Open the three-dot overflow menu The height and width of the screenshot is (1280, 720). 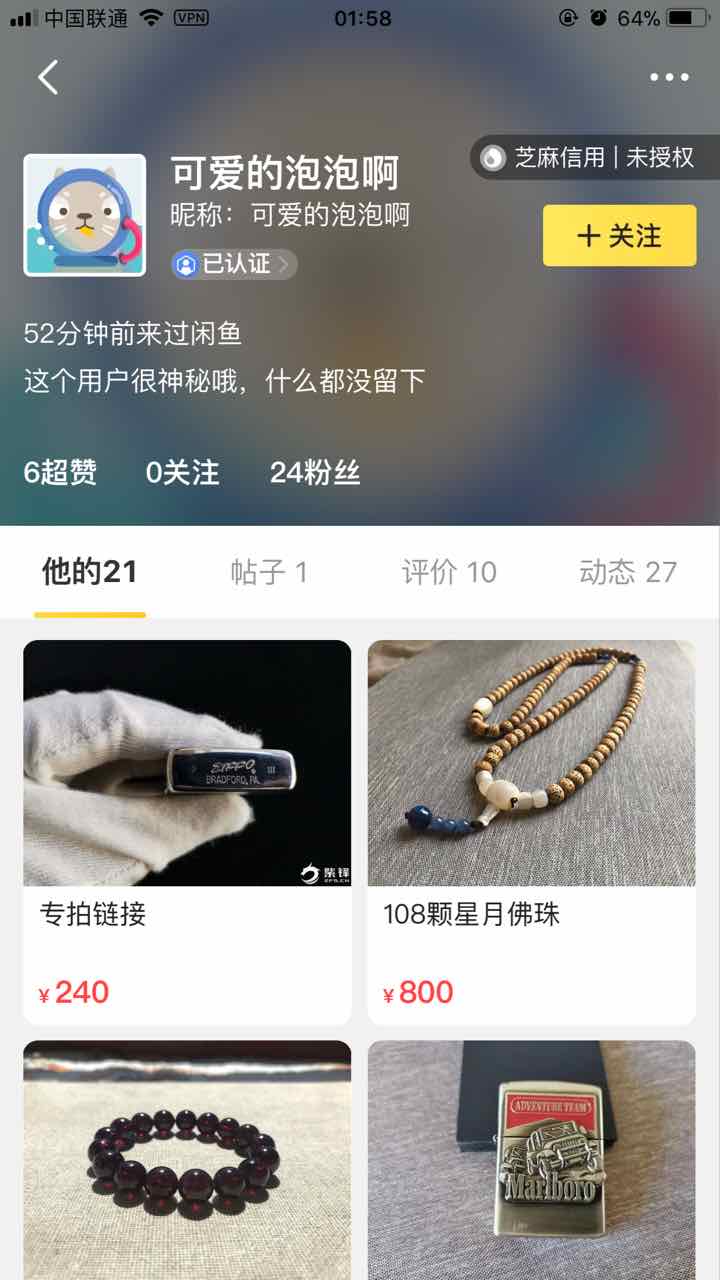click(669, 77)
